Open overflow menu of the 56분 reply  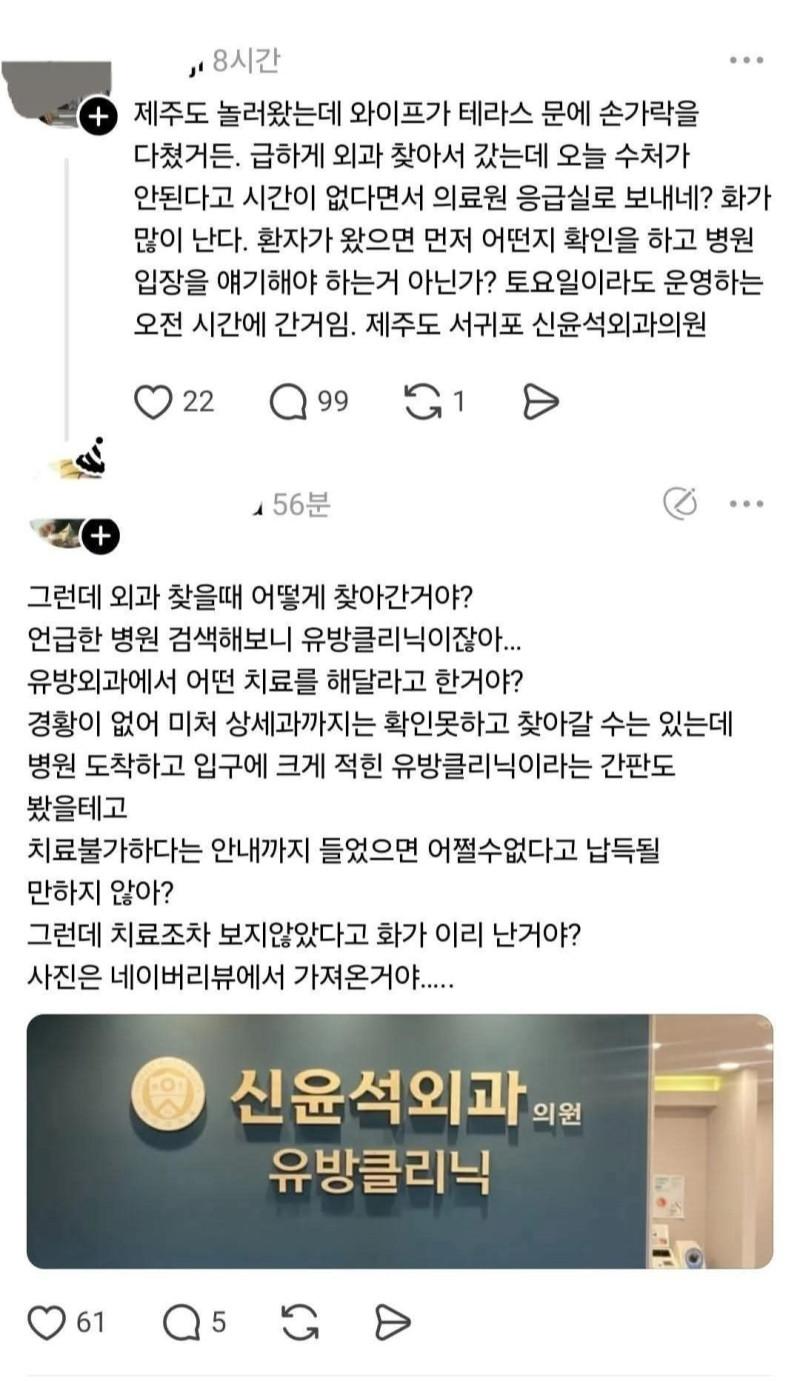pos(746,504)
